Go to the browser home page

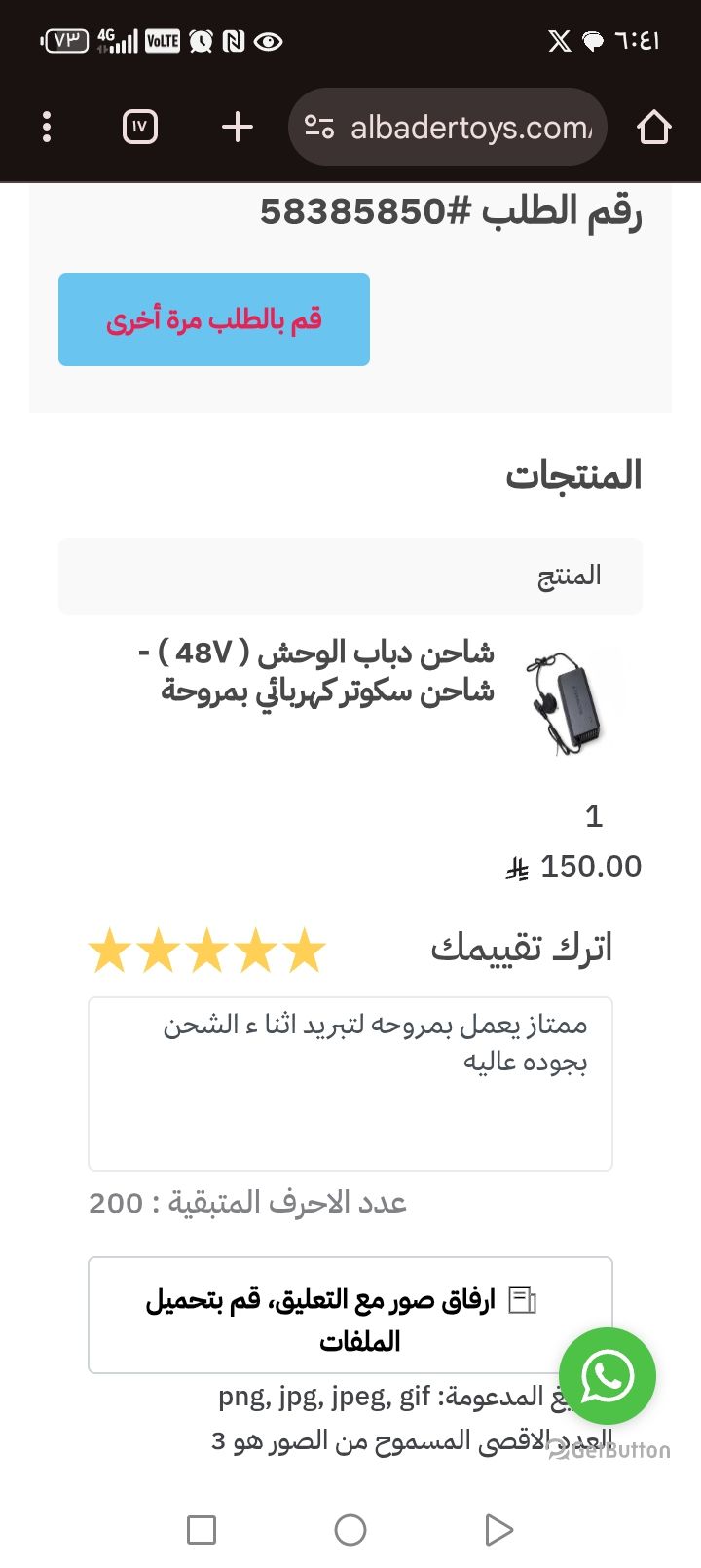(x=654, y=128)
